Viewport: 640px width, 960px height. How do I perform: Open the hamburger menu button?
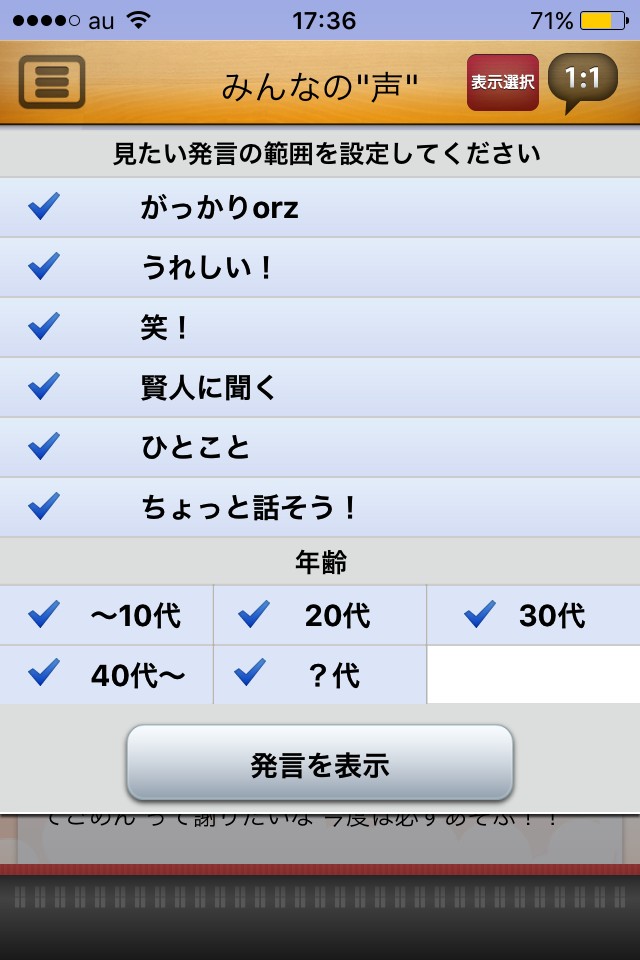point(52,82)
